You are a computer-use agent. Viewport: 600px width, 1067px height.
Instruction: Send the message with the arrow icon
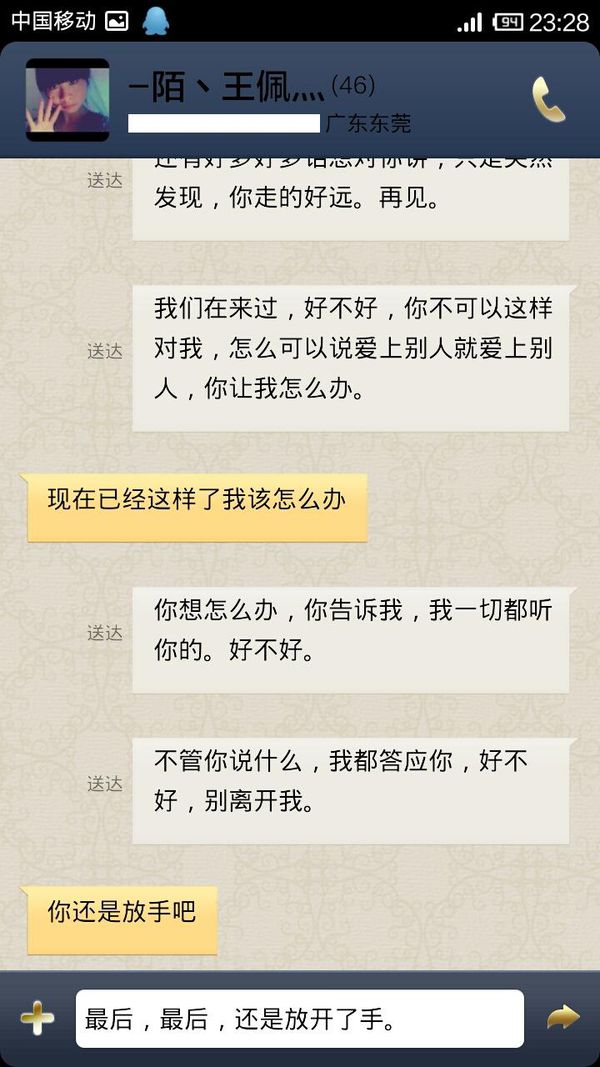pos(563,1017)
